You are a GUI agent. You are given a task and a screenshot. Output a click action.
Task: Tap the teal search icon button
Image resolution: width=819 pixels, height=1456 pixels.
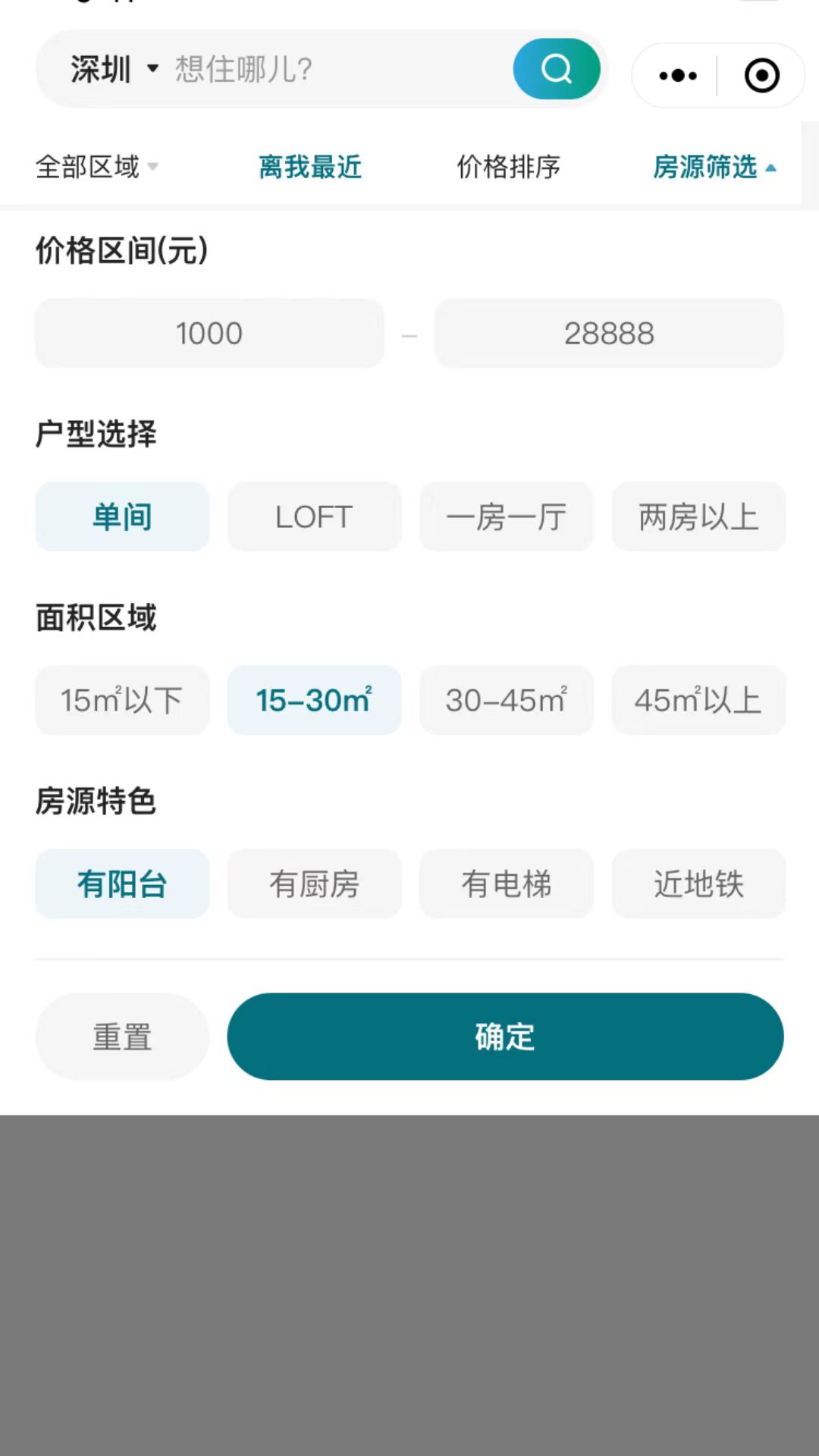[557, 69]
